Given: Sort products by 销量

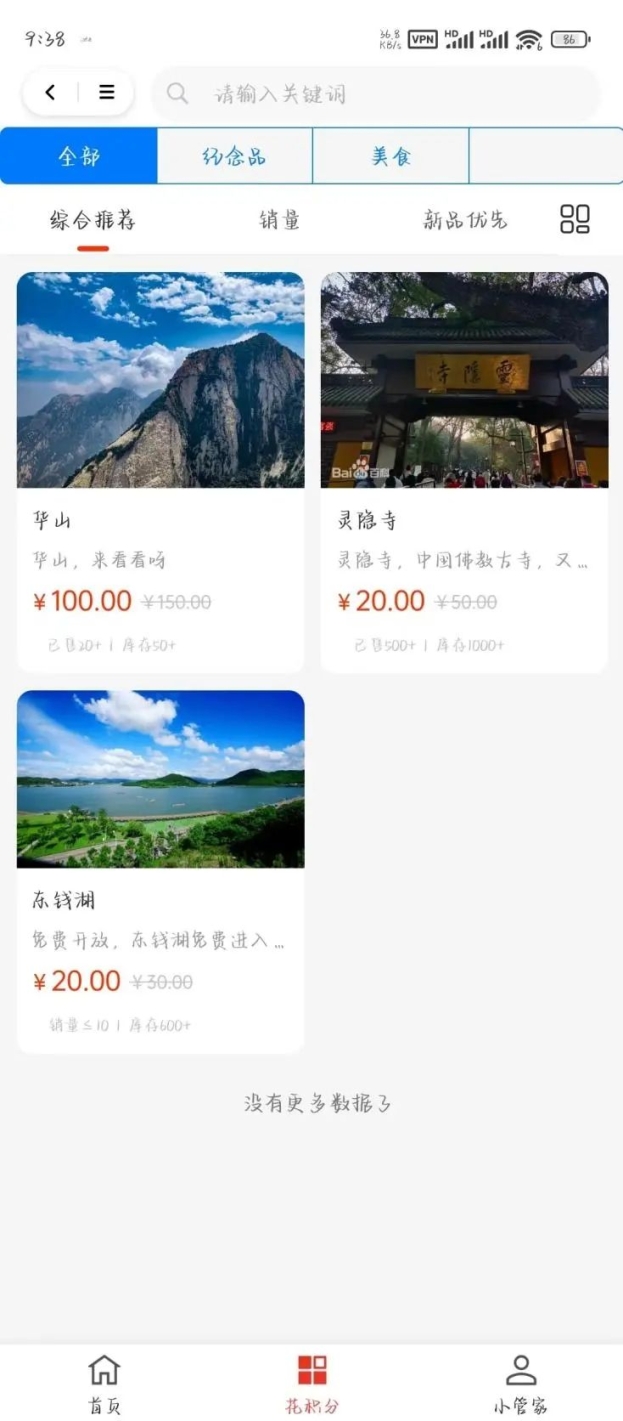Looking at the screenshot, I should pyautogui.click(x=279, y=220).
